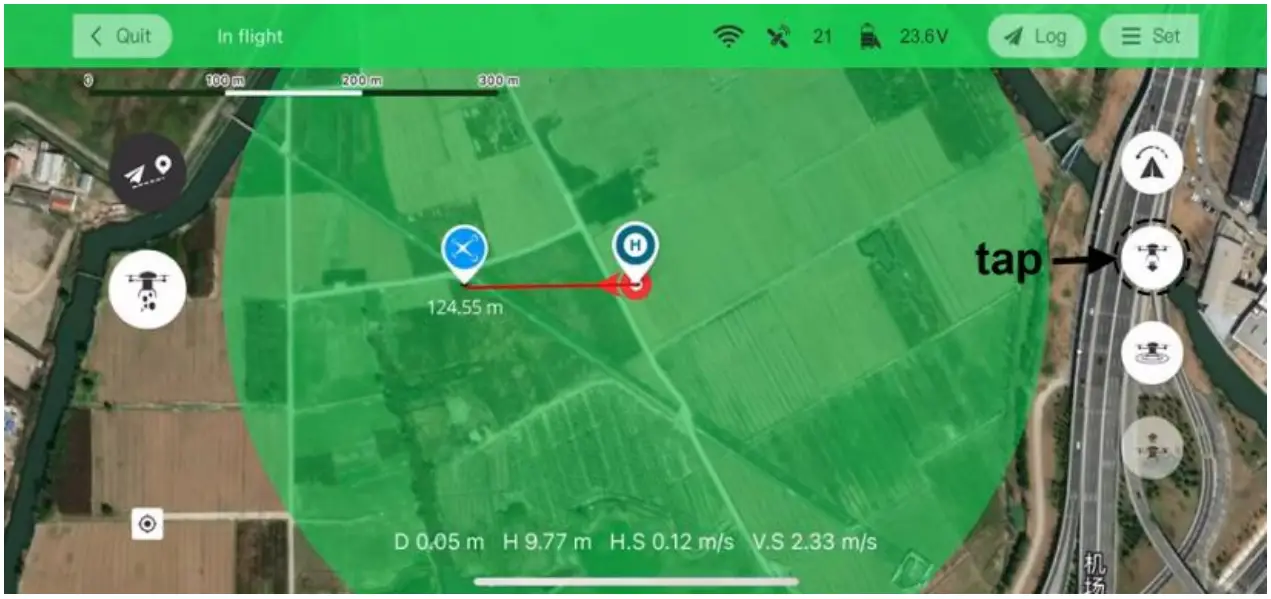Tap the drone landing icon with down arrow
1271x599 pixels.
[x=1152, y=257]
